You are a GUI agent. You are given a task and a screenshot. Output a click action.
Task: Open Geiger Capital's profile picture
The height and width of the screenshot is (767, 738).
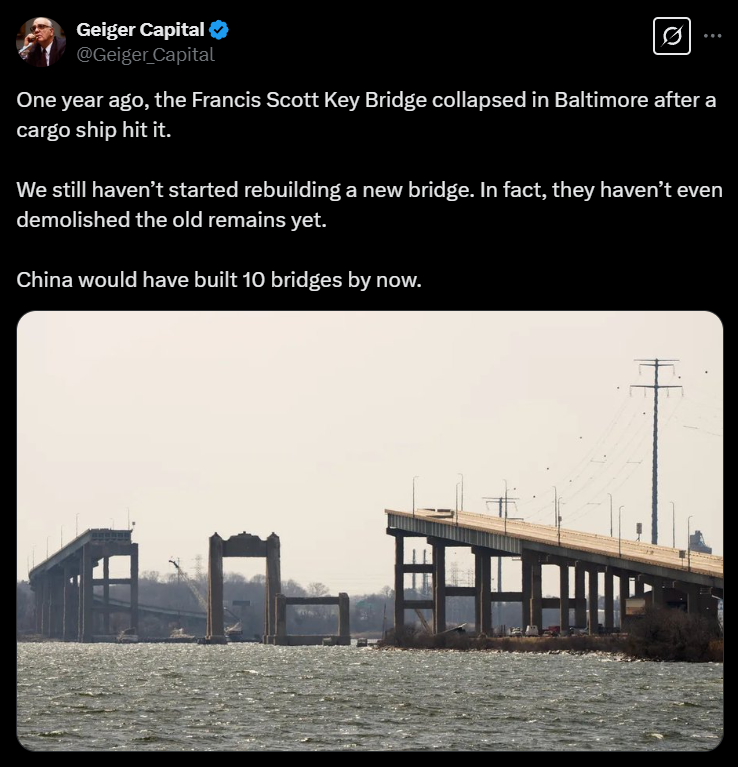[41, 42]
